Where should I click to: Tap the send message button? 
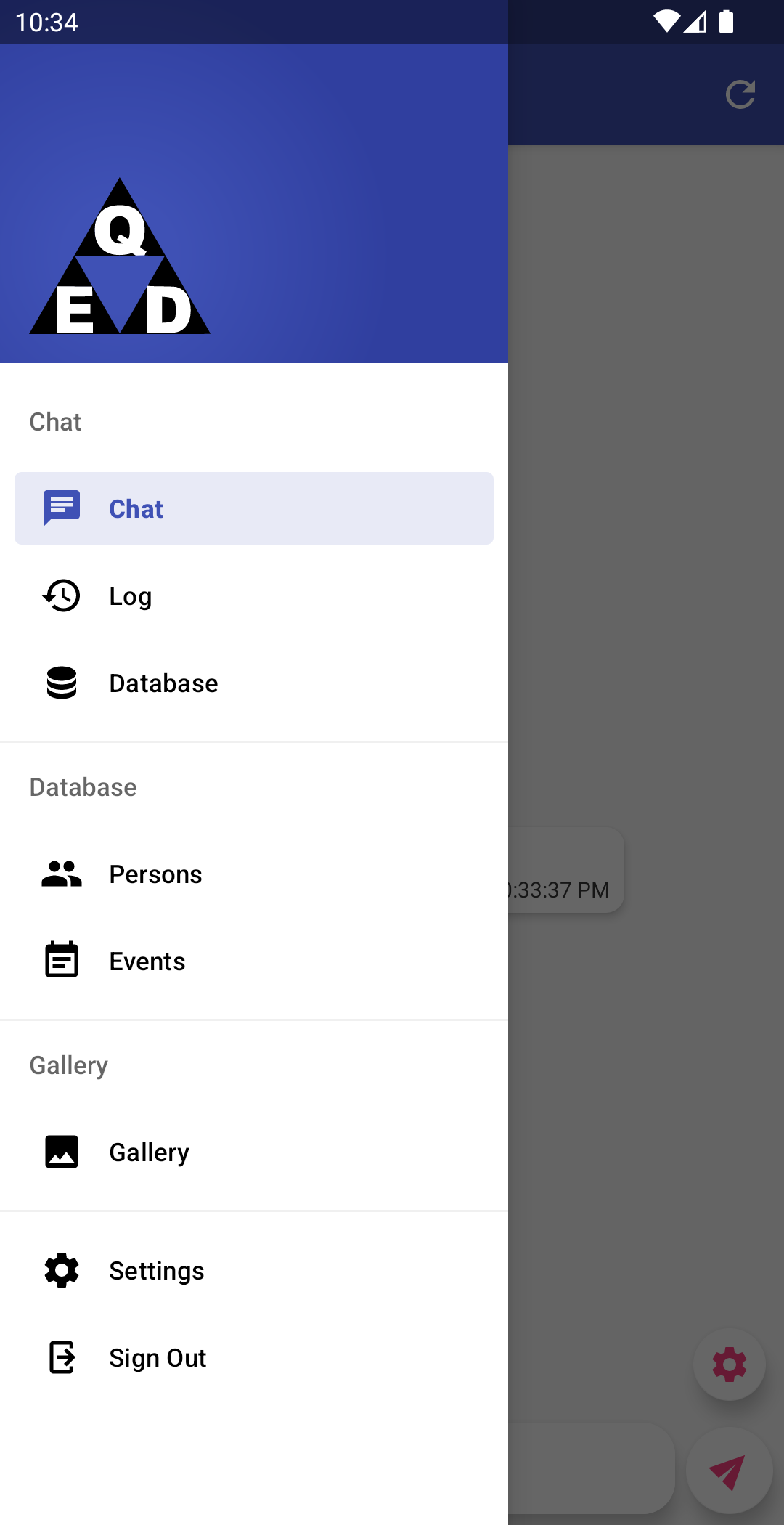click(x=728, y=1471)
